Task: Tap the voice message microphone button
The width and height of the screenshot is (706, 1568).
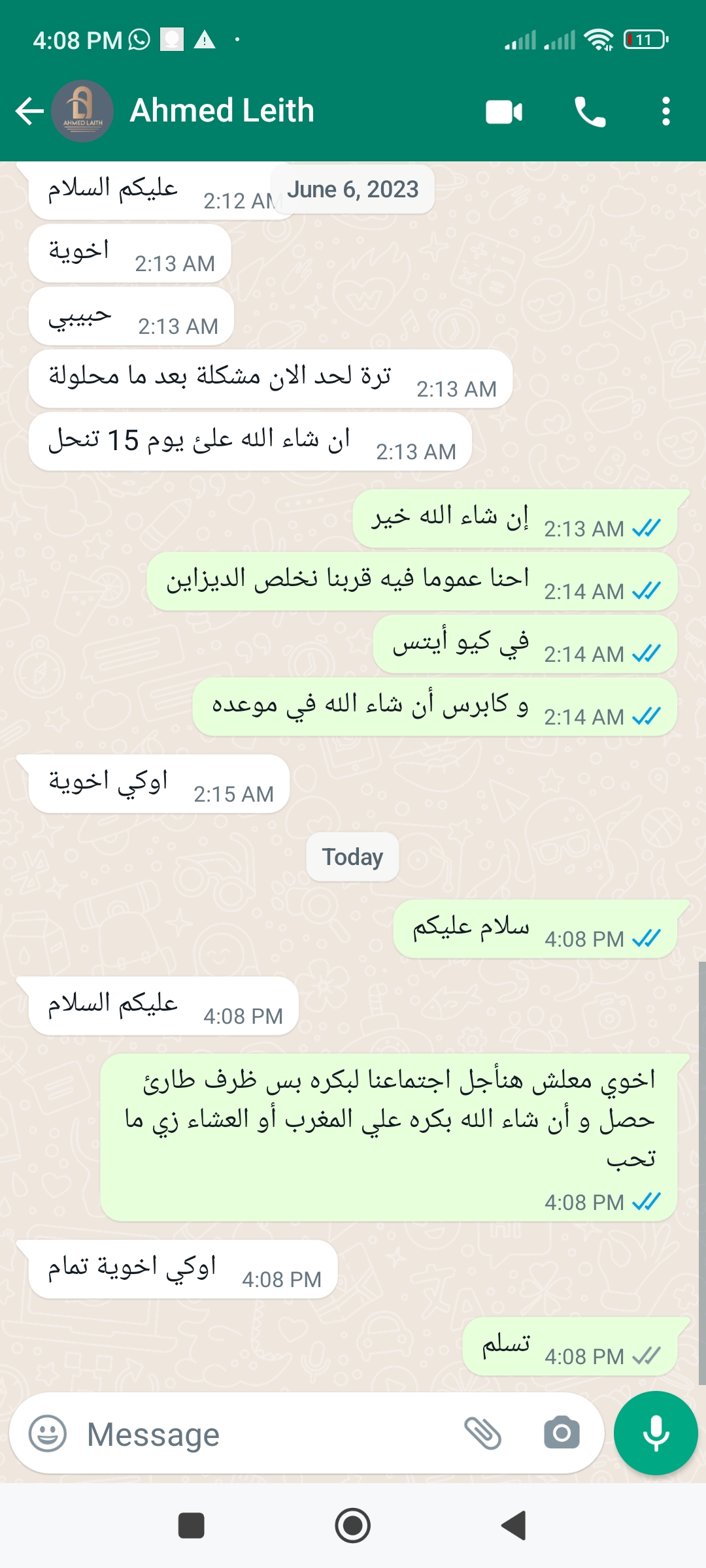Action: [x=656, y=1433]
